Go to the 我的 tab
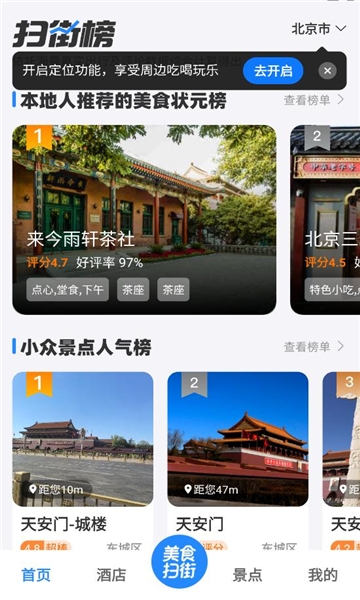This screenshot has height=600, width=360. (x=323, y=575)
